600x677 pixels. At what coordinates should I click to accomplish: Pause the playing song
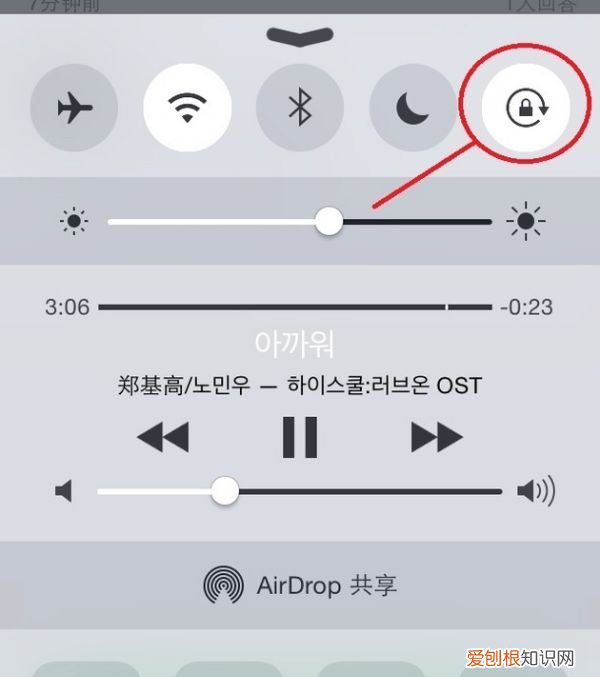click(x=300, y=437)
